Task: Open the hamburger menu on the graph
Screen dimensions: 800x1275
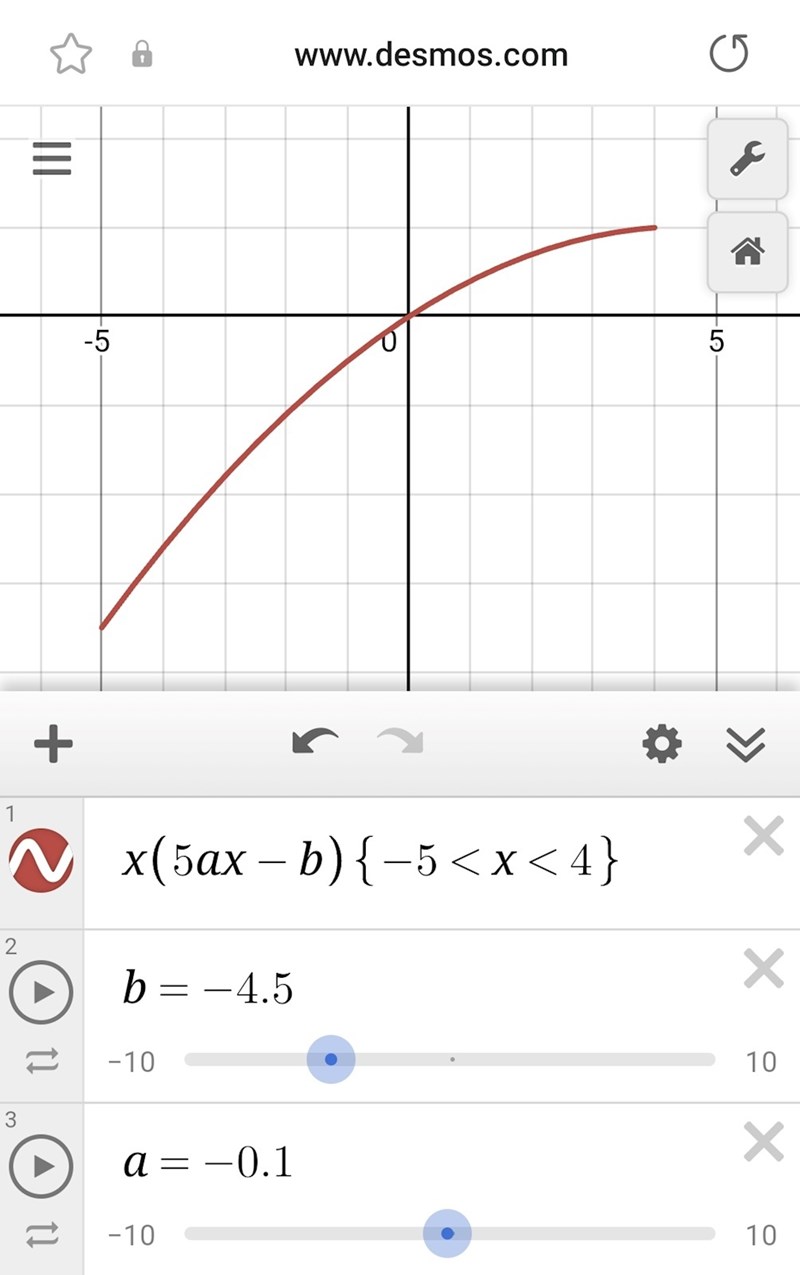Action: [x=52, y=159]
